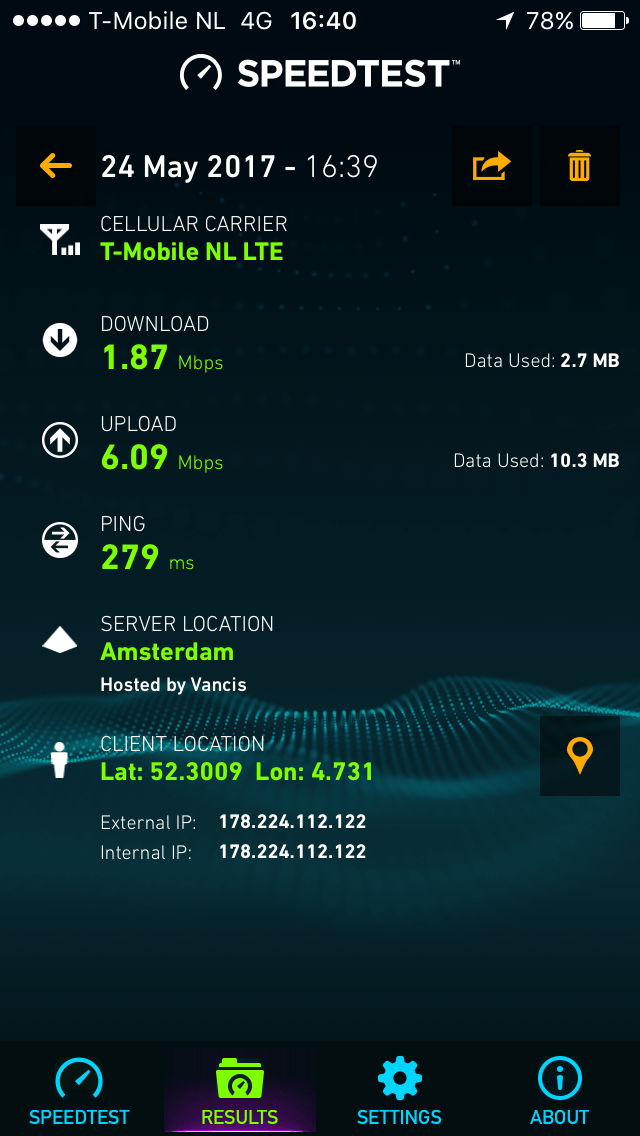The image size is (640, 1136).
Task: Delete this result with the trash icon
Action: coord(580,166)
